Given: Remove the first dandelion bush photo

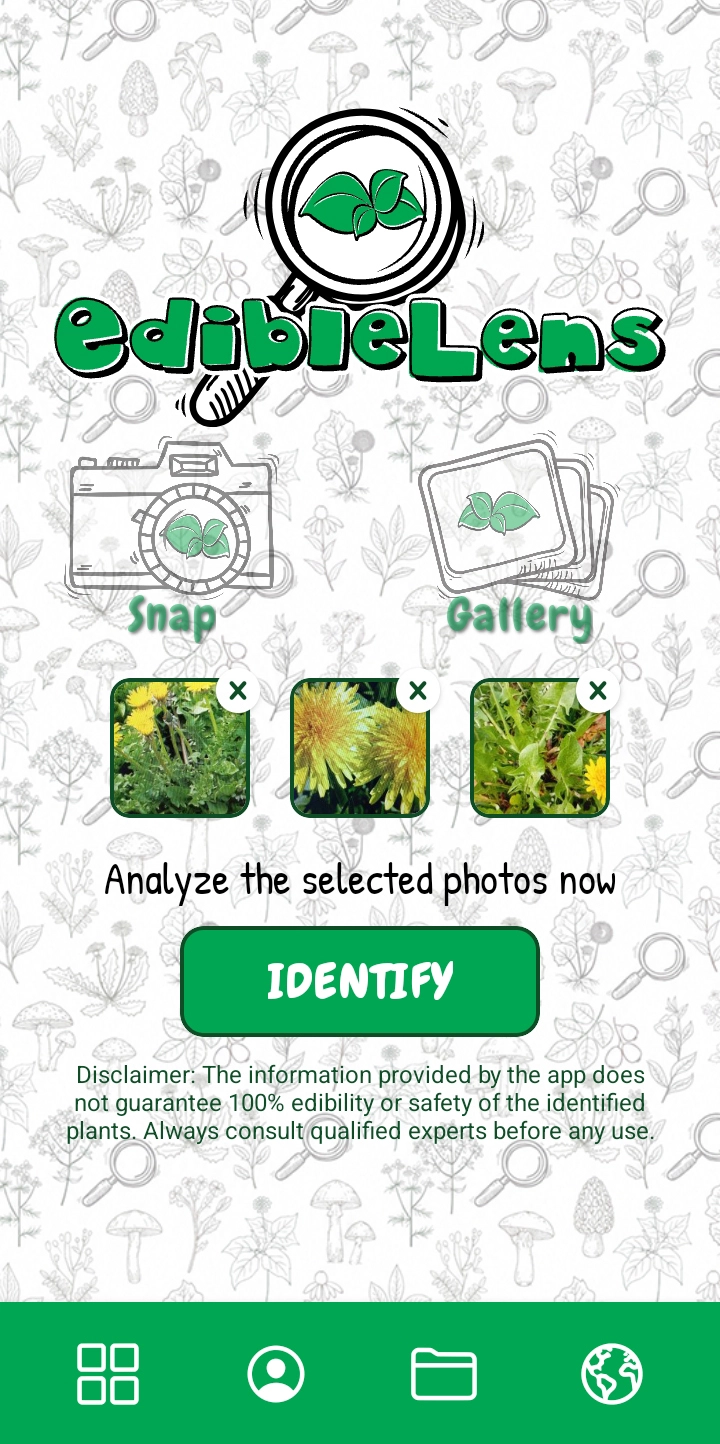Looking at the screenshot, I should 238,690.
